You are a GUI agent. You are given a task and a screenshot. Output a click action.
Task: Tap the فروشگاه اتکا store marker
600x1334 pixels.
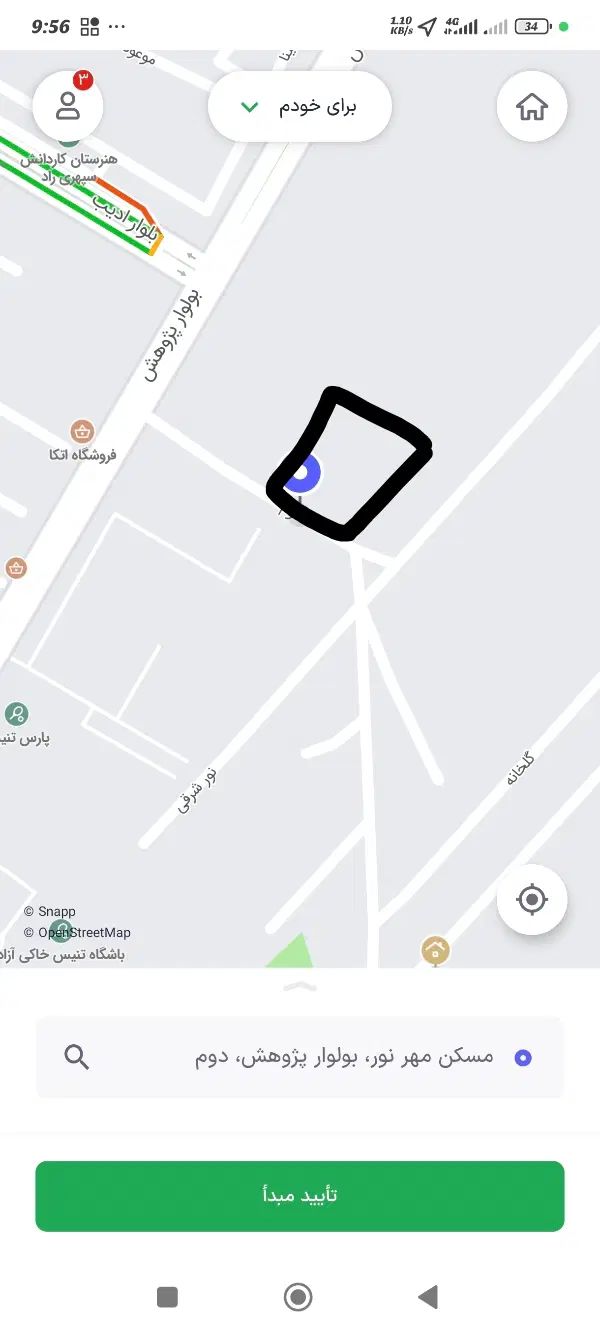pos(82,432)
